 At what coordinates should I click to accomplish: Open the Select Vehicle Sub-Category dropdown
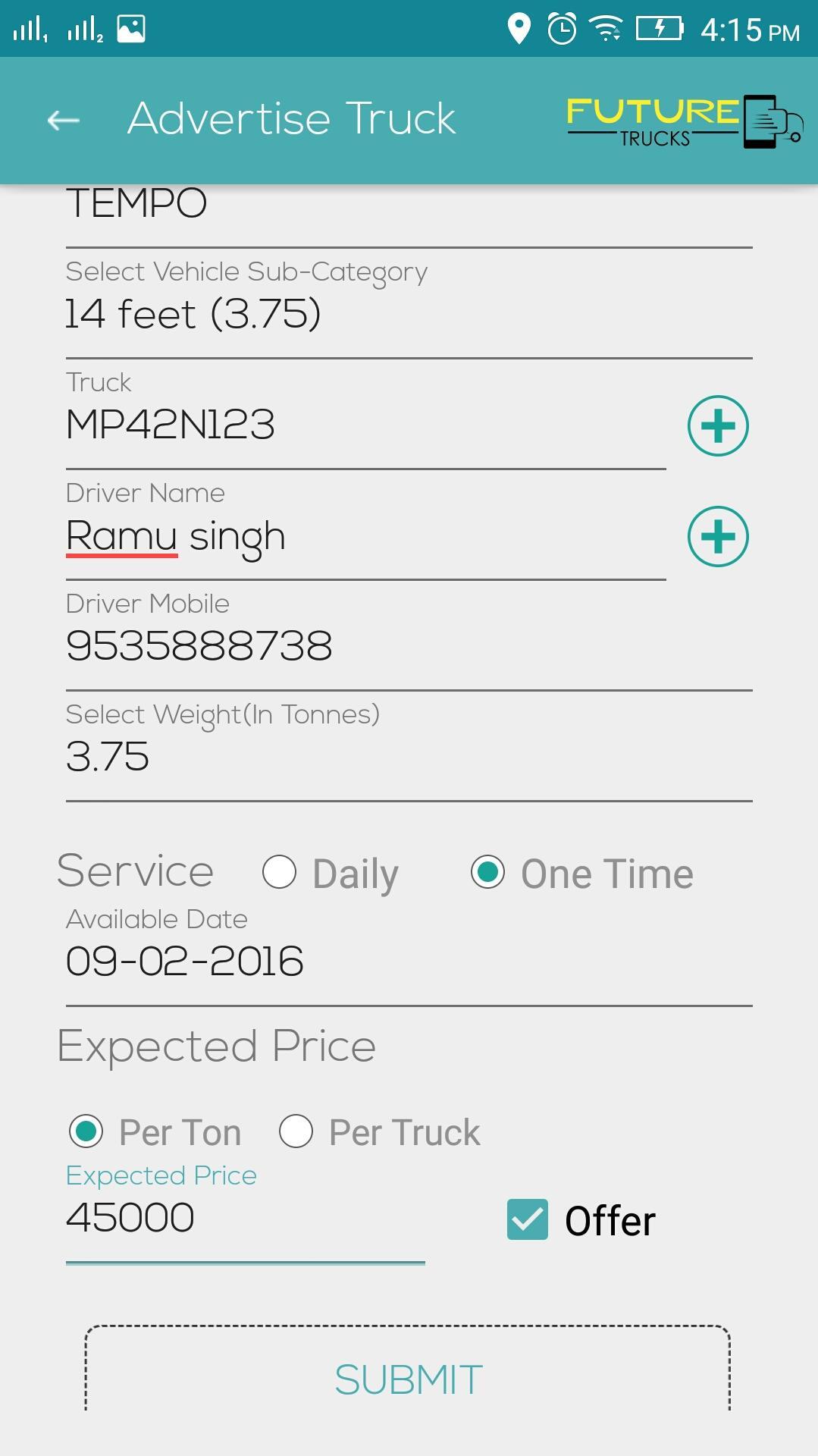tap(408, 313)
